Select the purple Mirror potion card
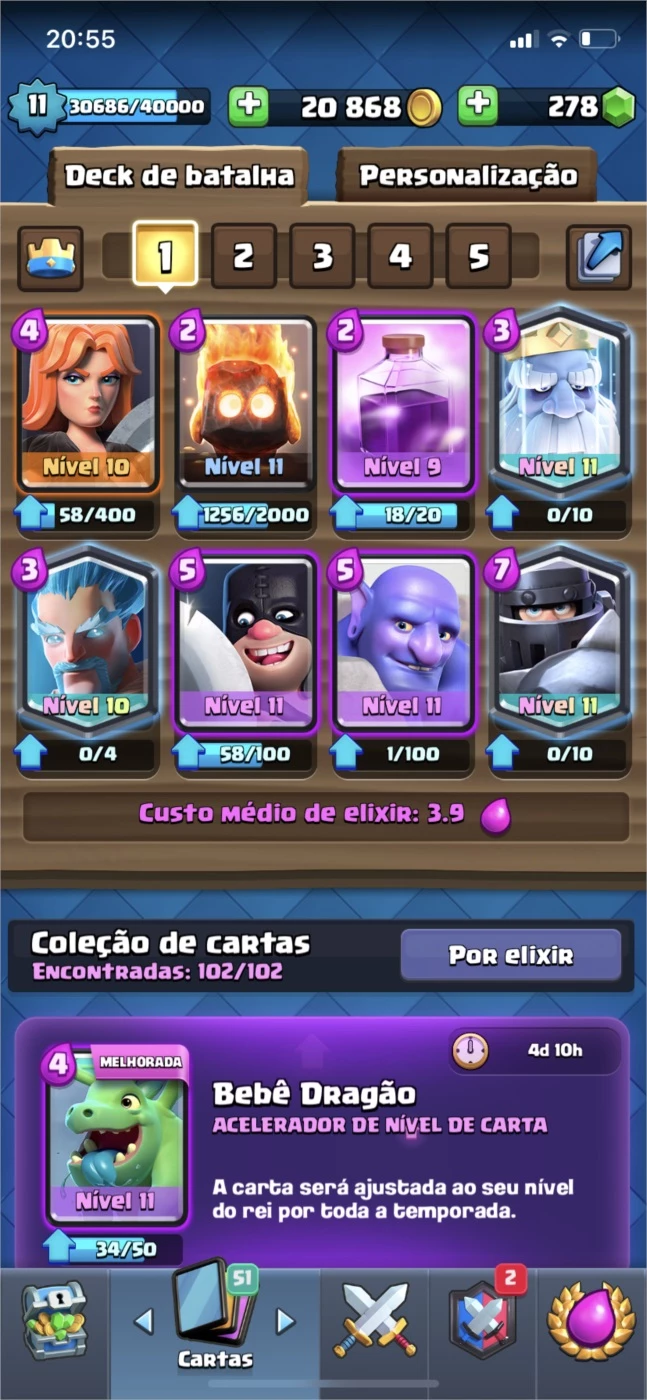Image resolution: width=647 pixels, height=1400 pixels. [x=404, y=405]
